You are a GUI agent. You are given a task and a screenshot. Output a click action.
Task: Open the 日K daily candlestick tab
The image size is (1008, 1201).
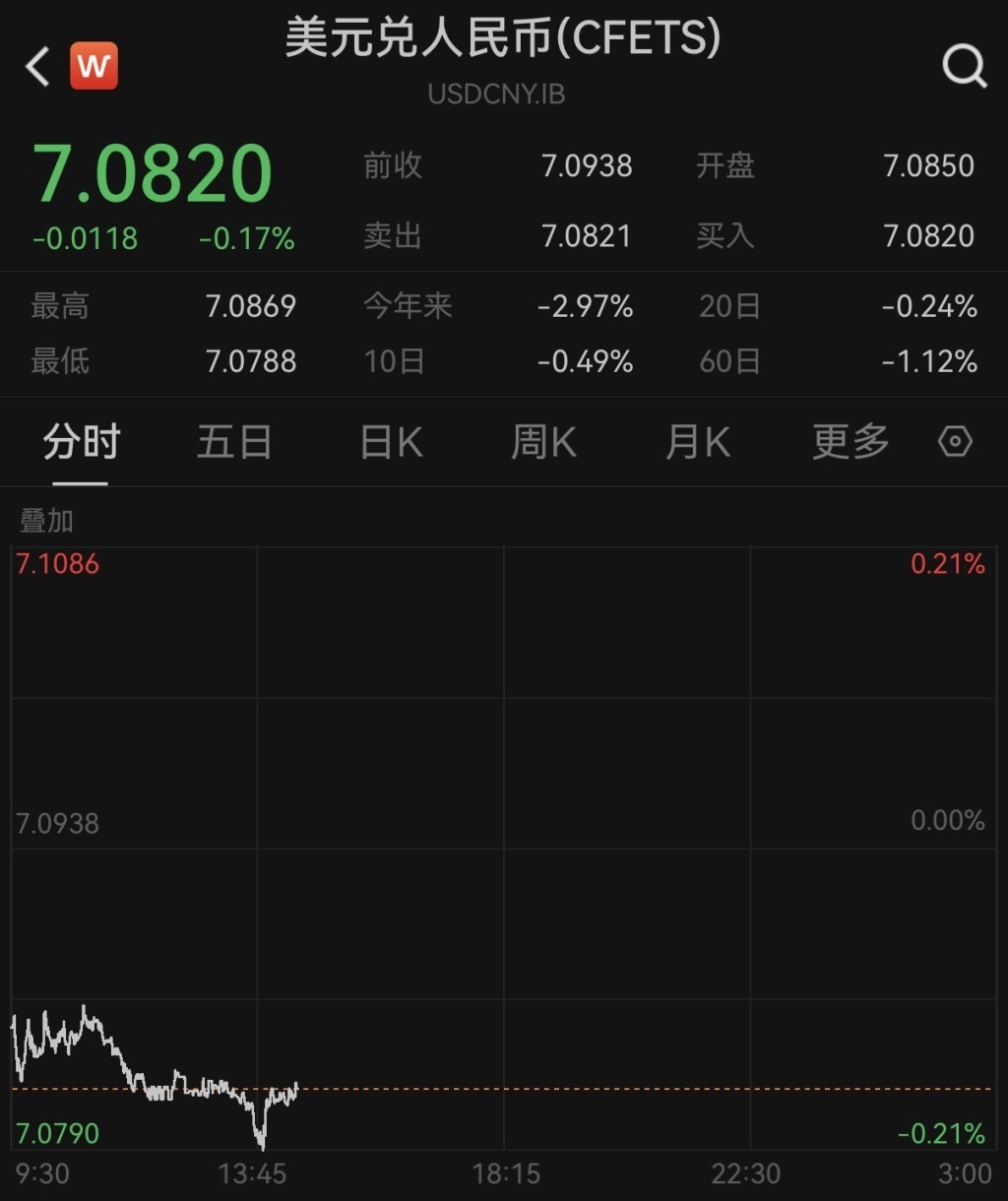(389, 442)
